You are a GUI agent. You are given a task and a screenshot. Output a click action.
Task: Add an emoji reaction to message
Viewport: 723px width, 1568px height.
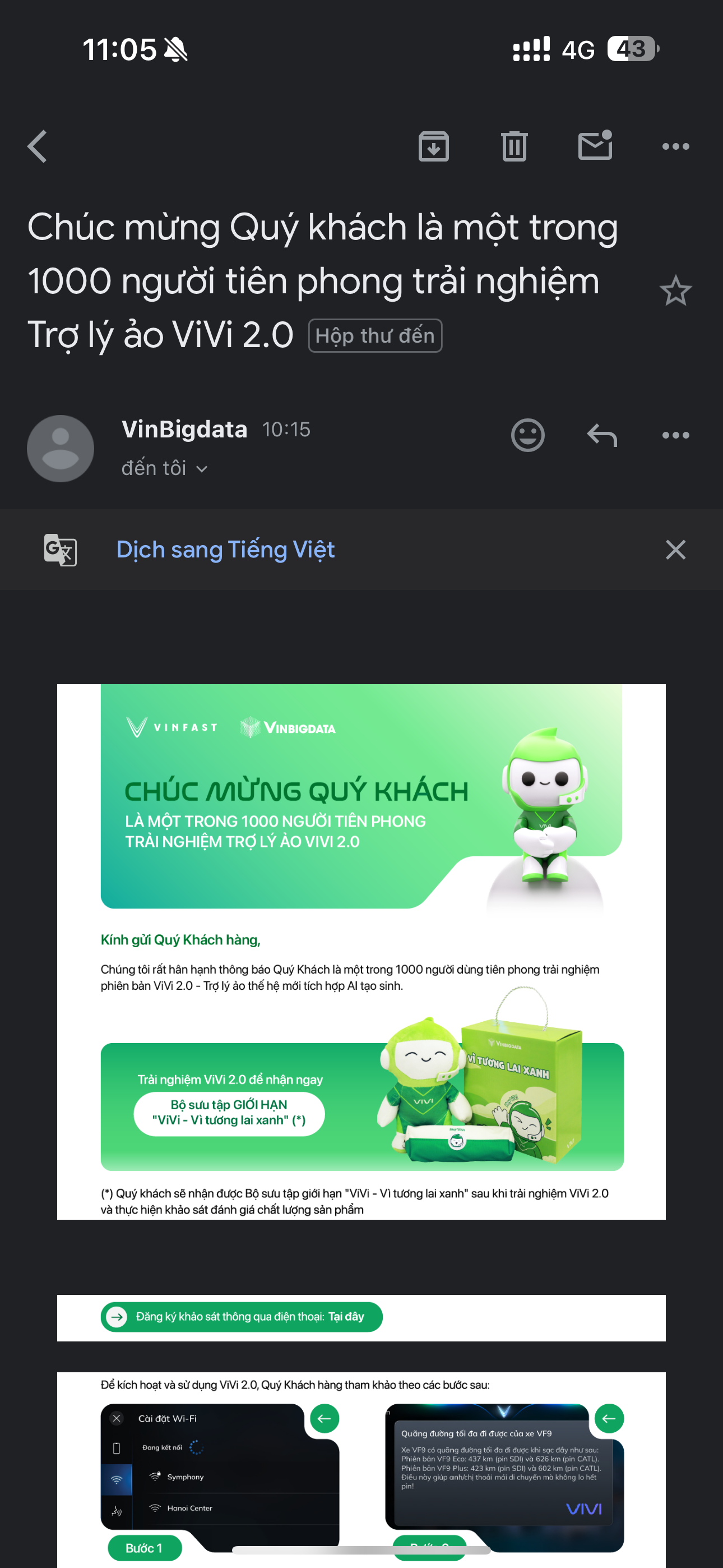527,435
